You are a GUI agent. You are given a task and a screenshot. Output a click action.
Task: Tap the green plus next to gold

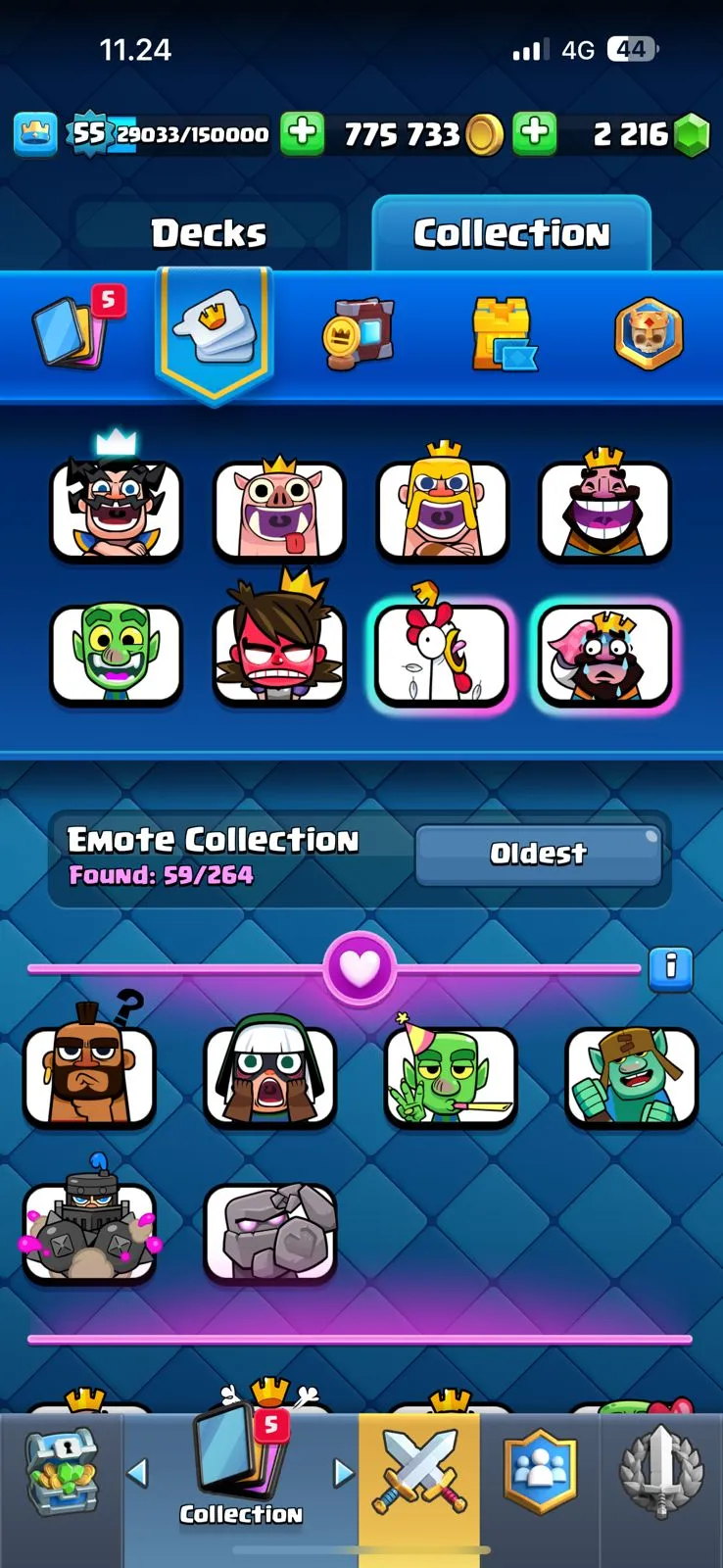(x=303, y=133)
